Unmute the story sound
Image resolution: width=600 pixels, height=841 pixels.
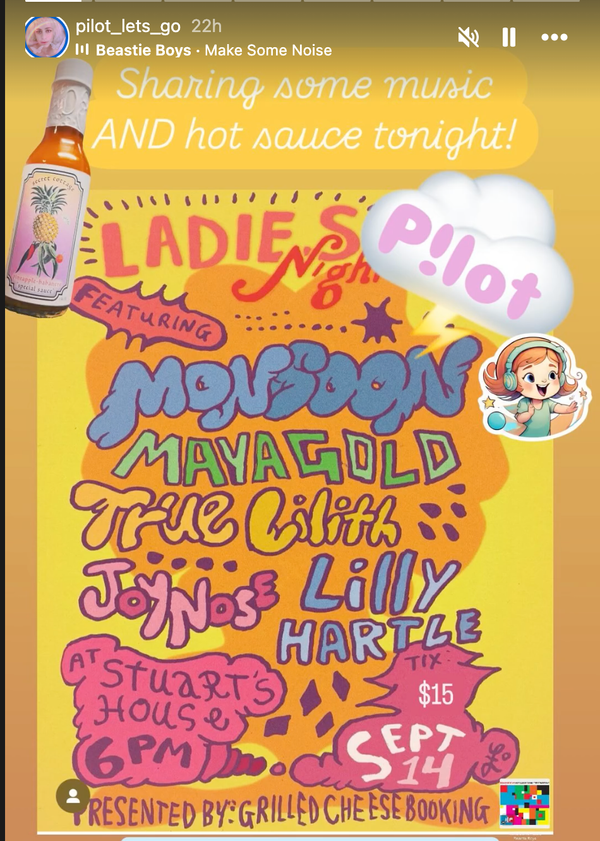point(467,37)
